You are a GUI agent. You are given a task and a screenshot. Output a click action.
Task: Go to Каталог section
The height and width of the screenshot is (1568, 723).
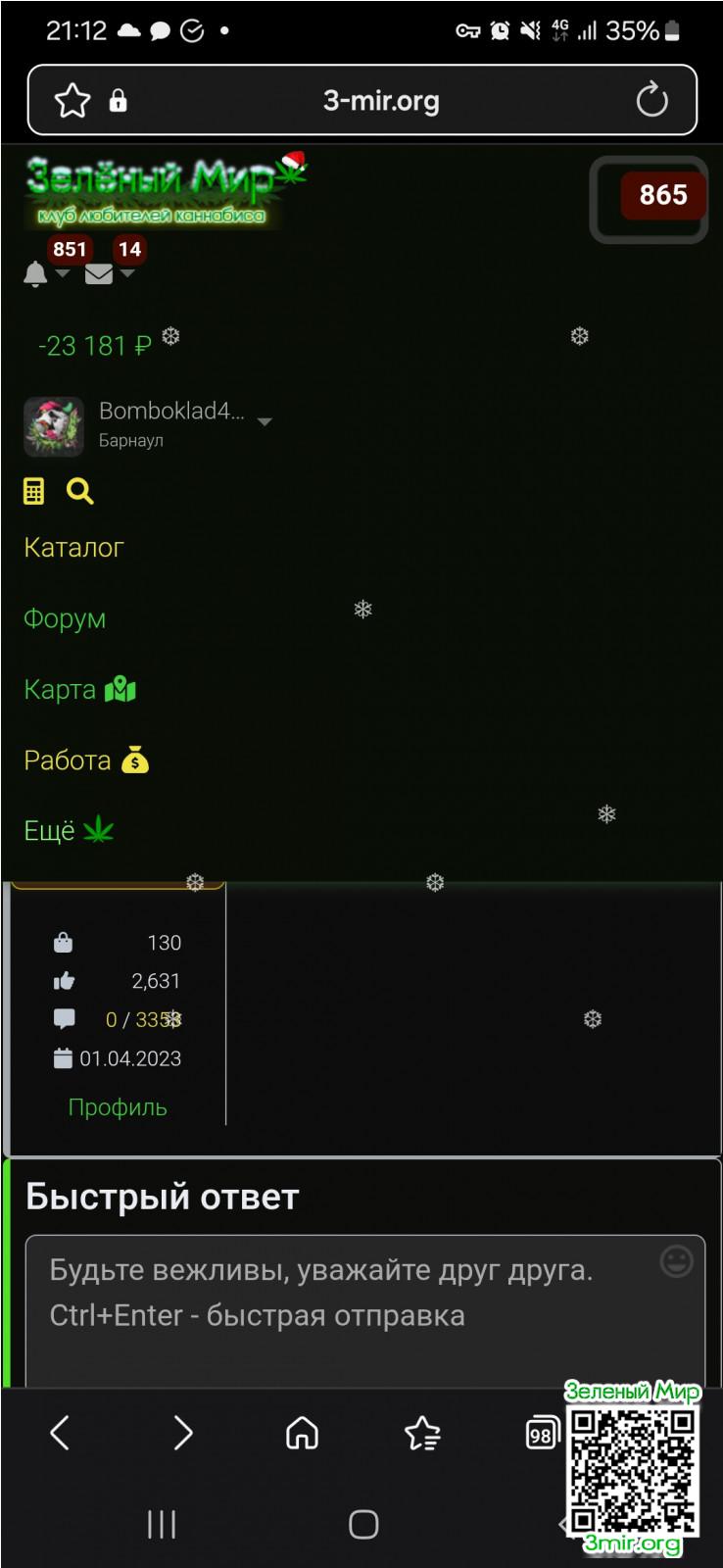73,548
